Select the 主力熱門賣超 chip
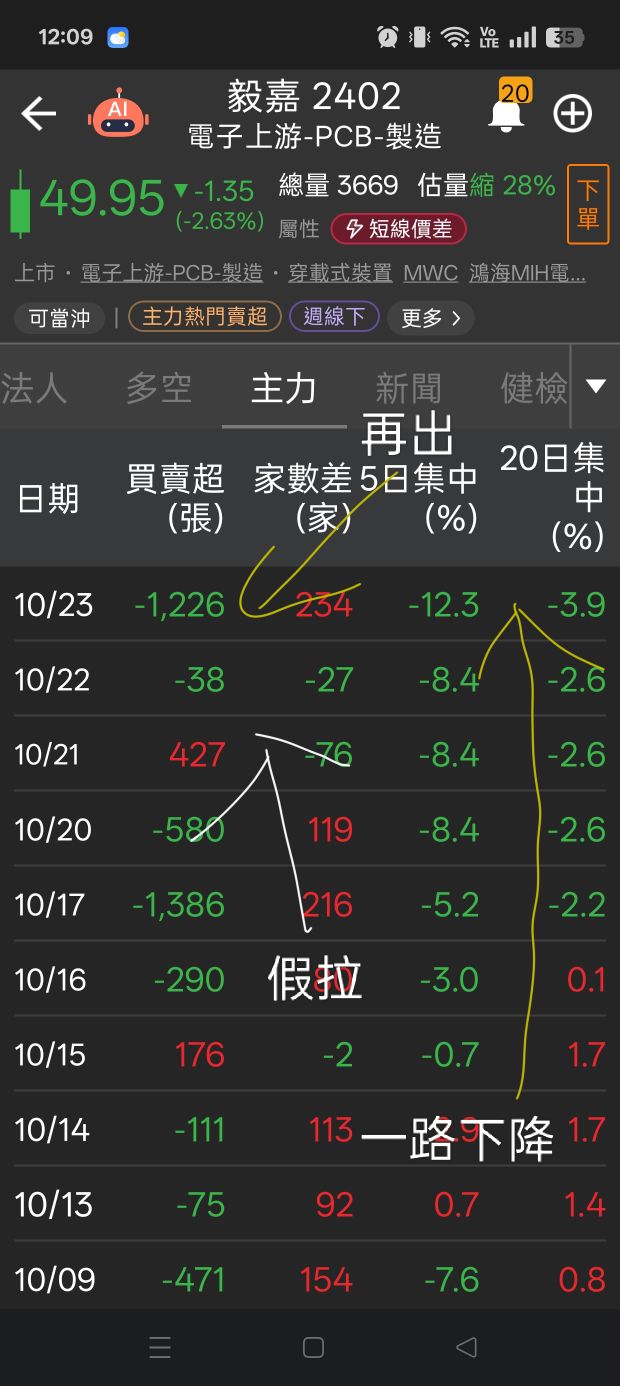This screenshot has width=620, height=1386. (204, 317)
